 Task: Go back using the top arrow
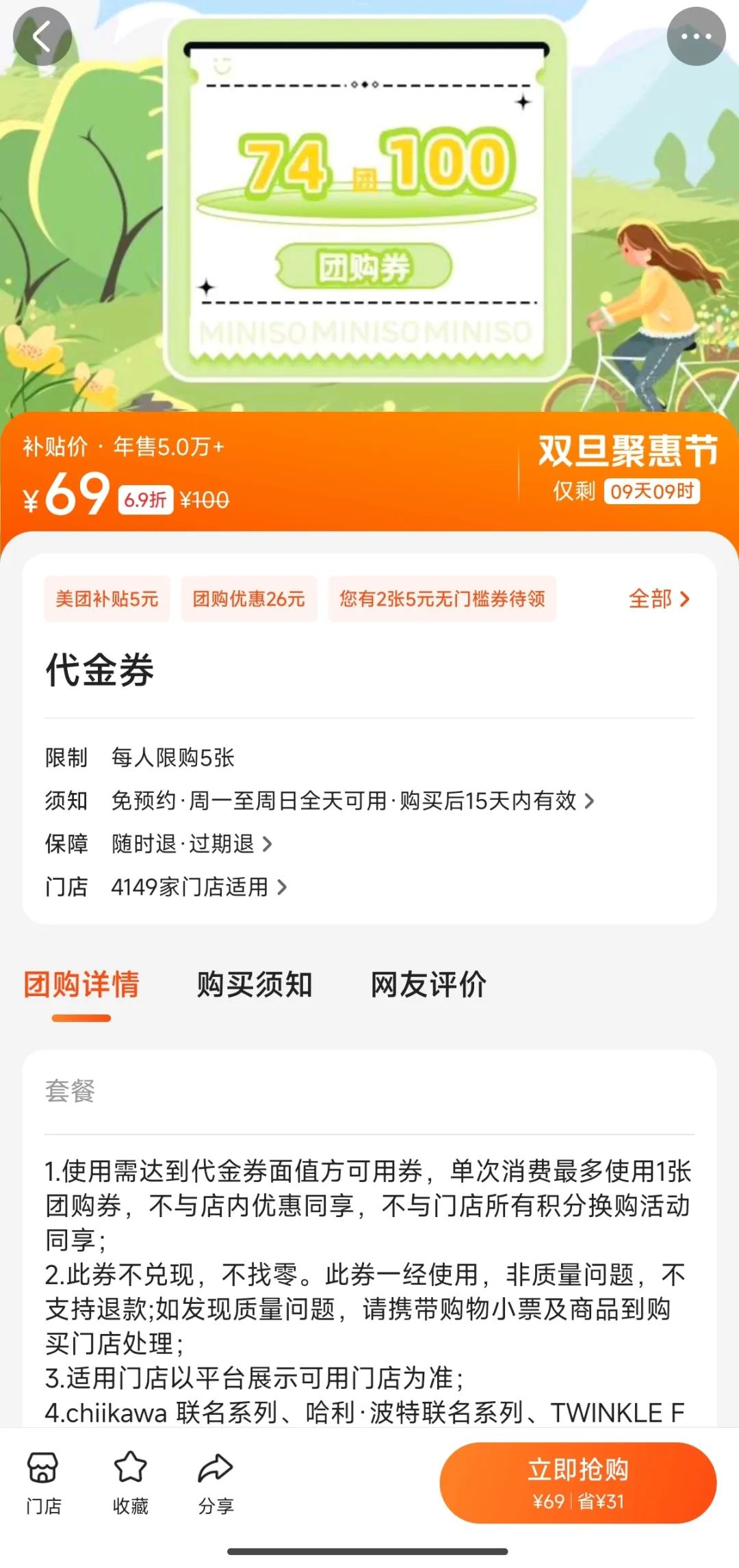coord(42,37)
